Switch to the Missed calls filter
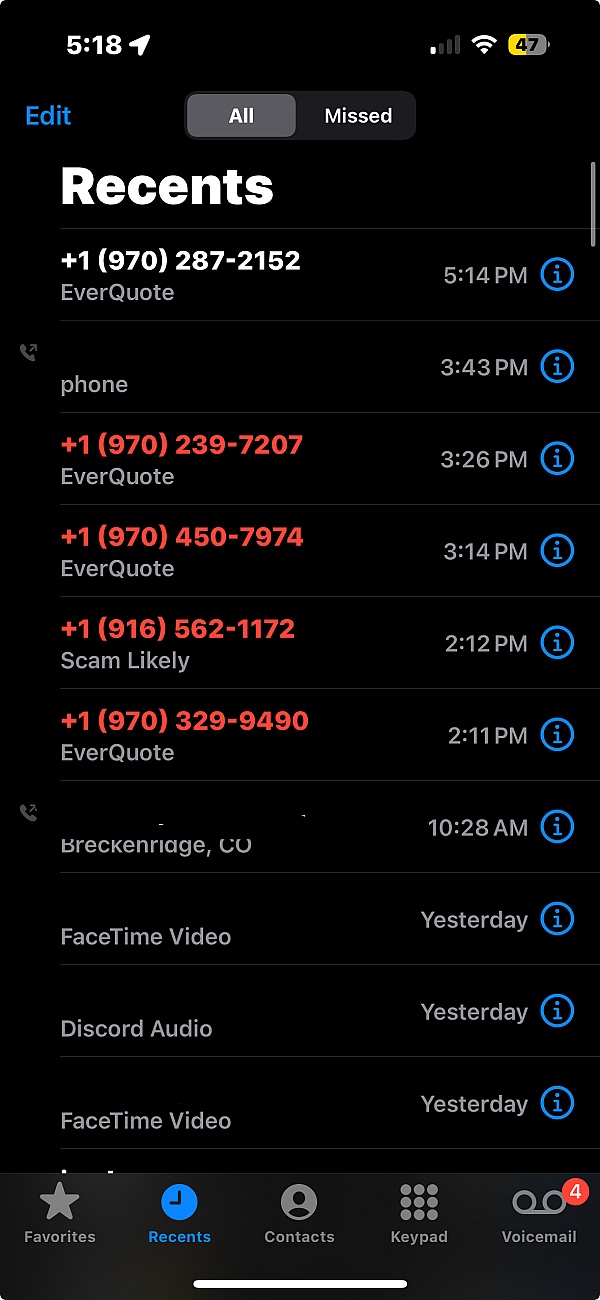The height and width of the screenshot is (1300, 600). coord(358,115)
